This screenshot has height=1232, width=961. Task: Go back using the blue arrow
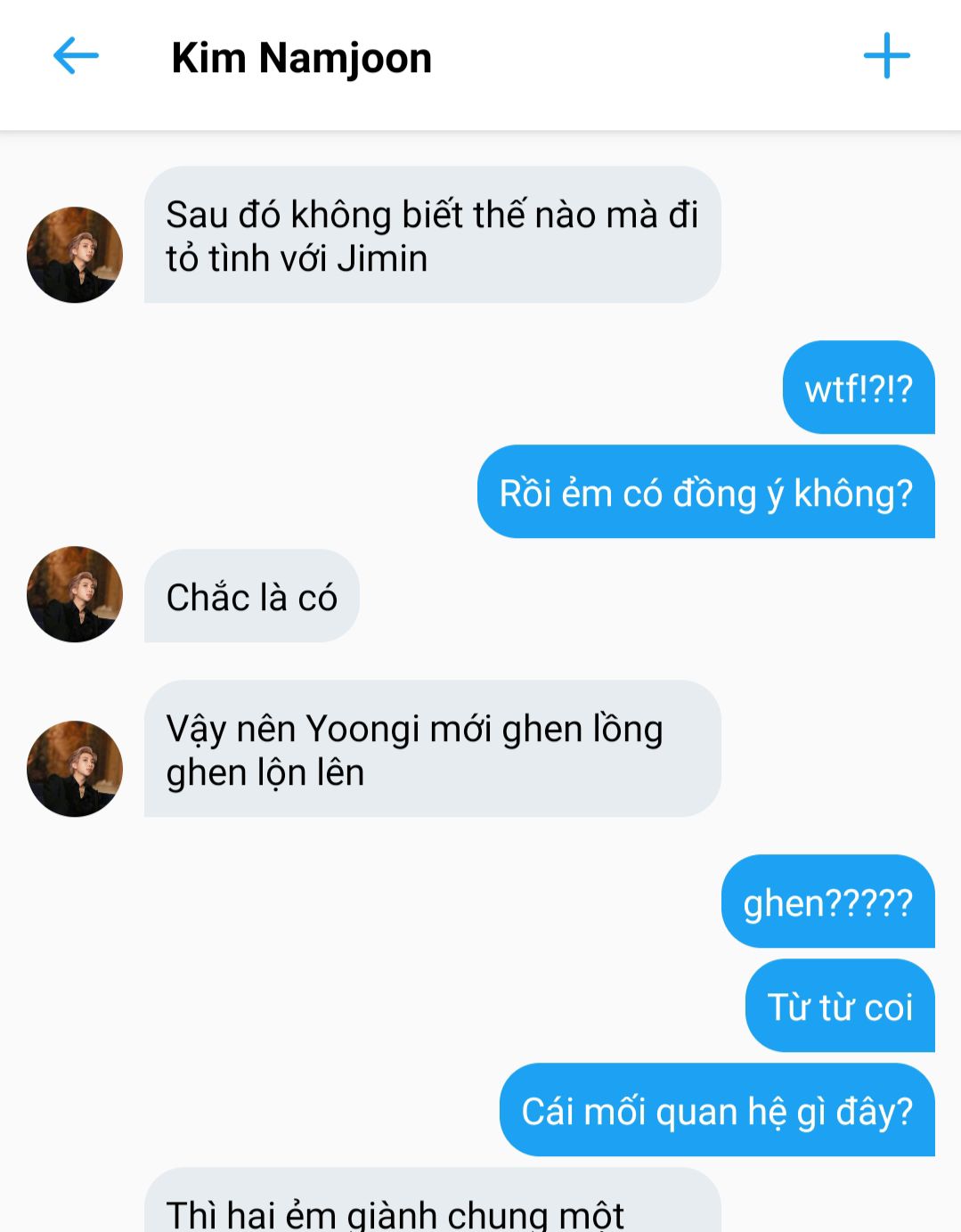pos(76,56)
